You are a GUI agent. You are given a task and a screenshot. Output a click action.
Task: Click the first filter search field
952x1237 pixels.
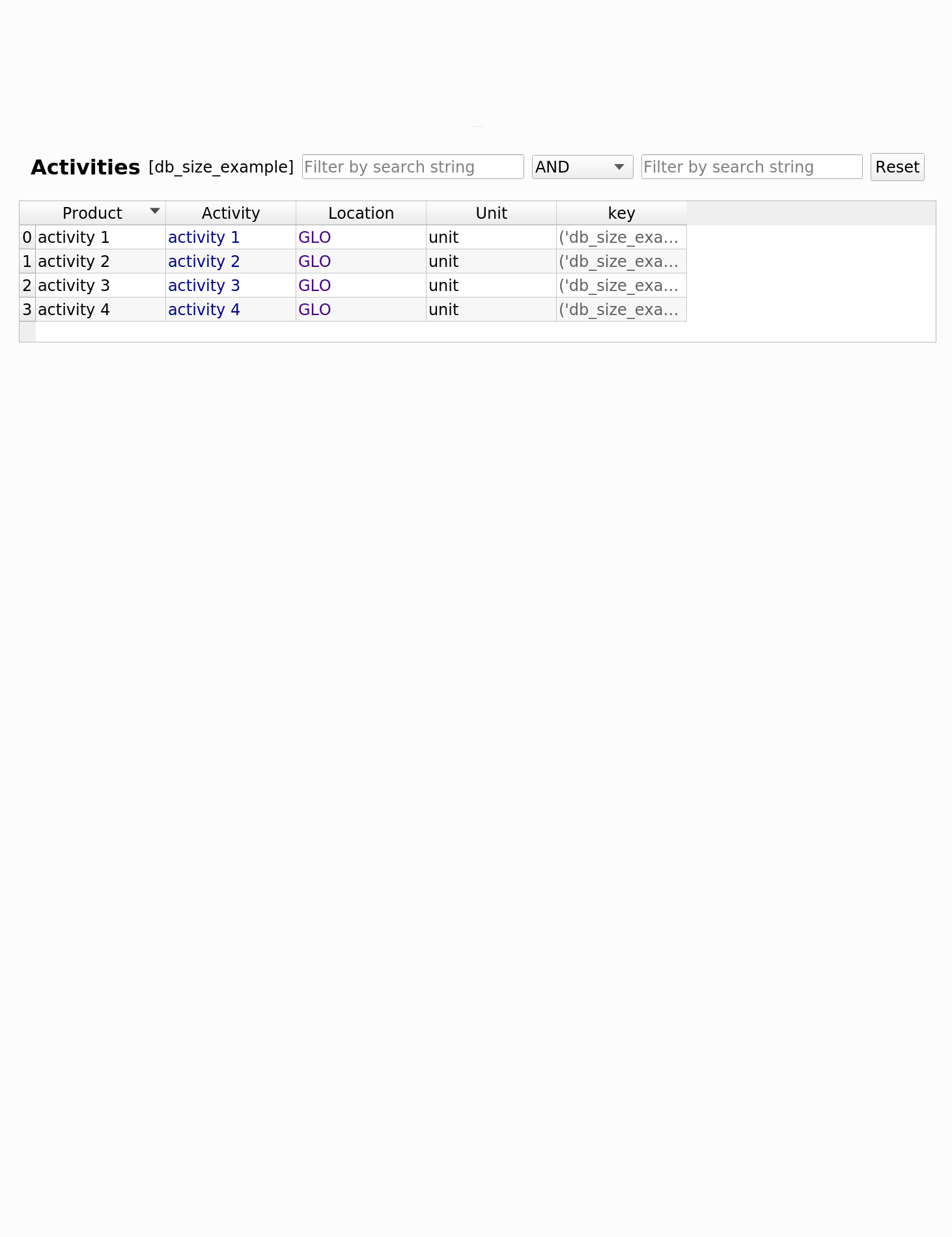coord(412,167)
